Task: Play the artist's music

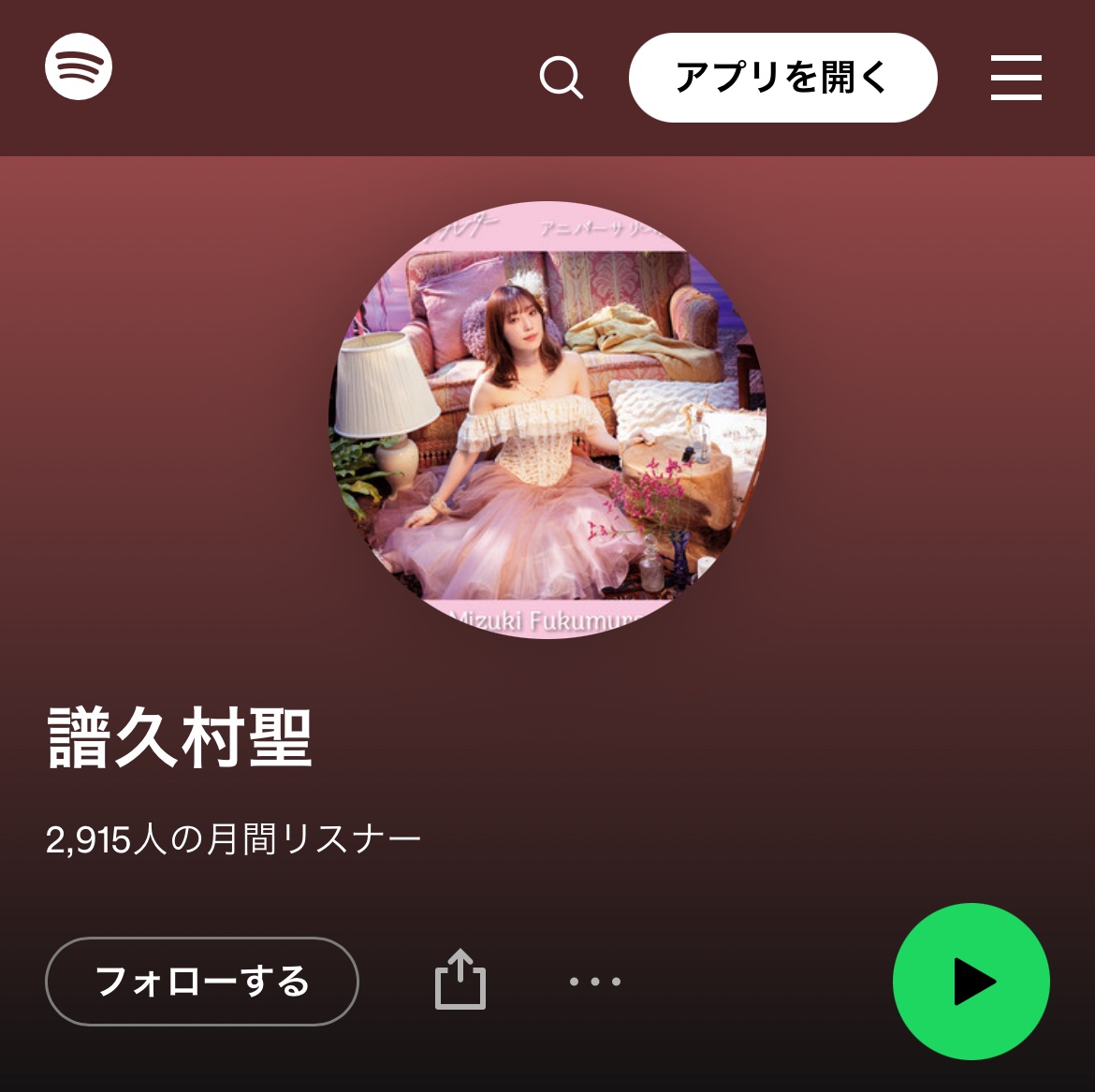Action: point(971,982)
